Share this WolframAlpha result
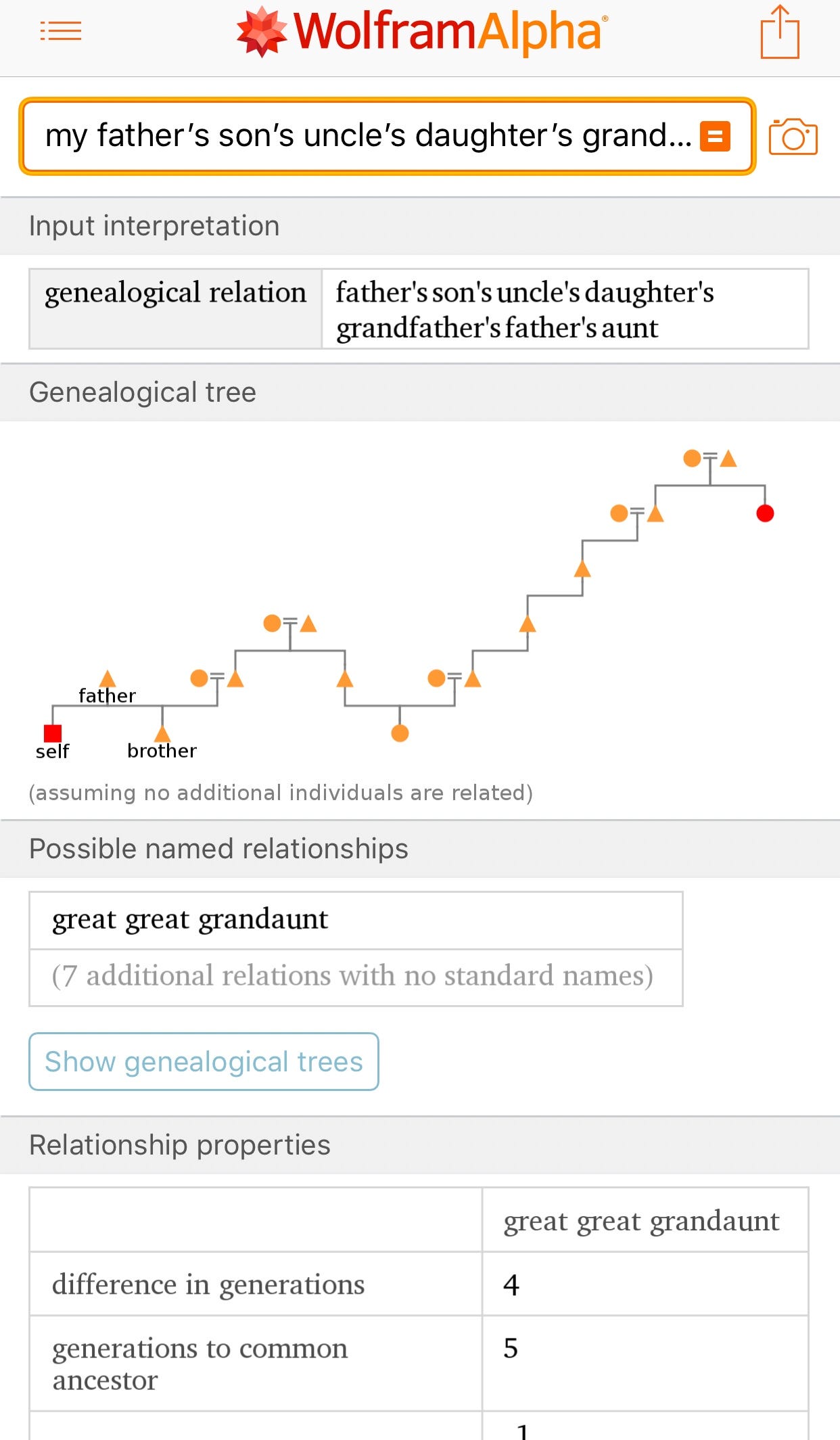 (780, 32)
